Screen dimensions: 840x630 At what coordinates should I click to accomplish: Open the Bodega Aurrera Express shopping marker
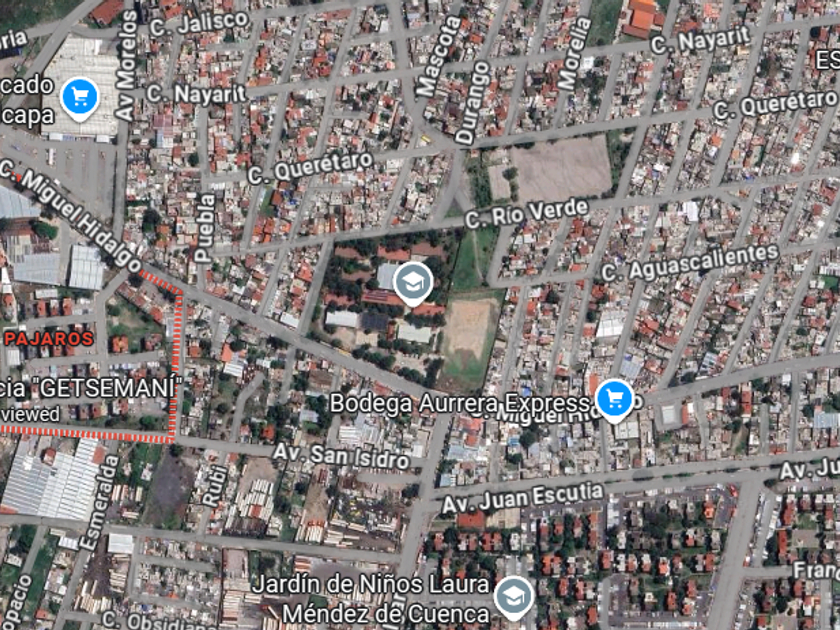[x=614, y=400]
